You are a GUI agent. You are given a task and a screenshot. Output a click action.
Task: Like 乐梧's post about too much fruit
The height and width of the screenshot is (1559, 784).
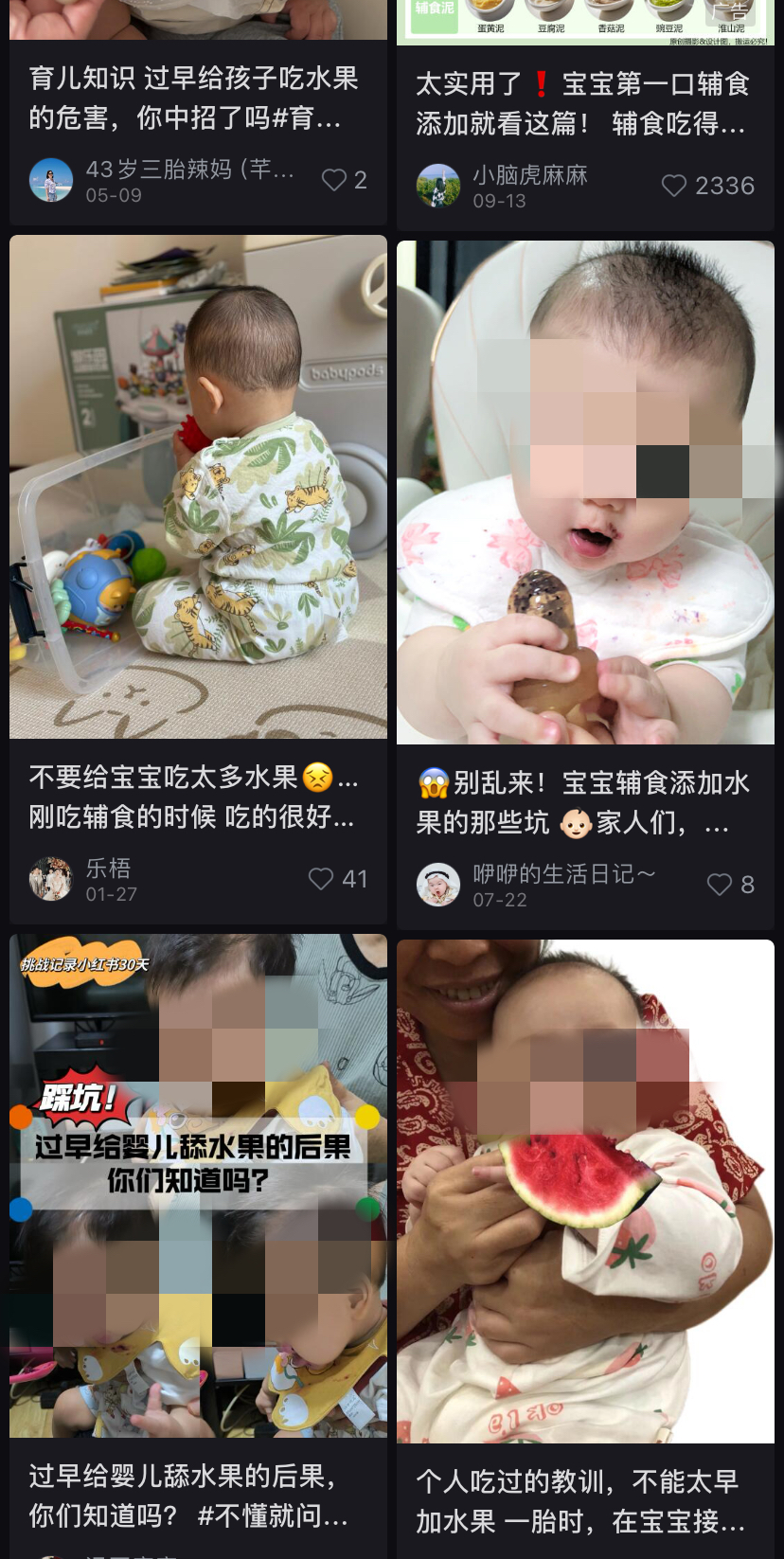click(x=321, y=879)
